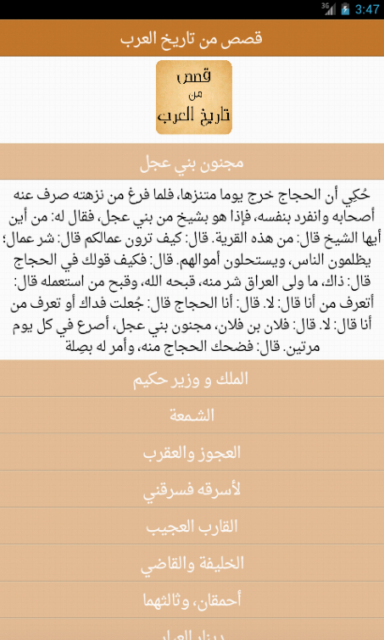
Task: Expand the story الخليفة والقاضي
Action: pyautogui.click(x=192, y=563)
